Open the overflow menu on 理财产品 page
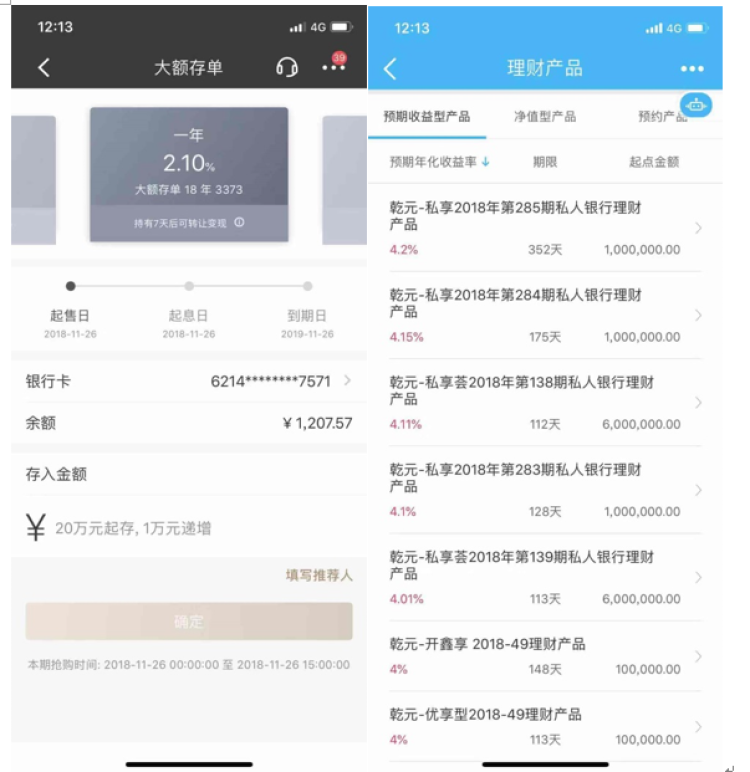Image resolution: width=750 pixels, height=772 pixels. tap(692, 69)
